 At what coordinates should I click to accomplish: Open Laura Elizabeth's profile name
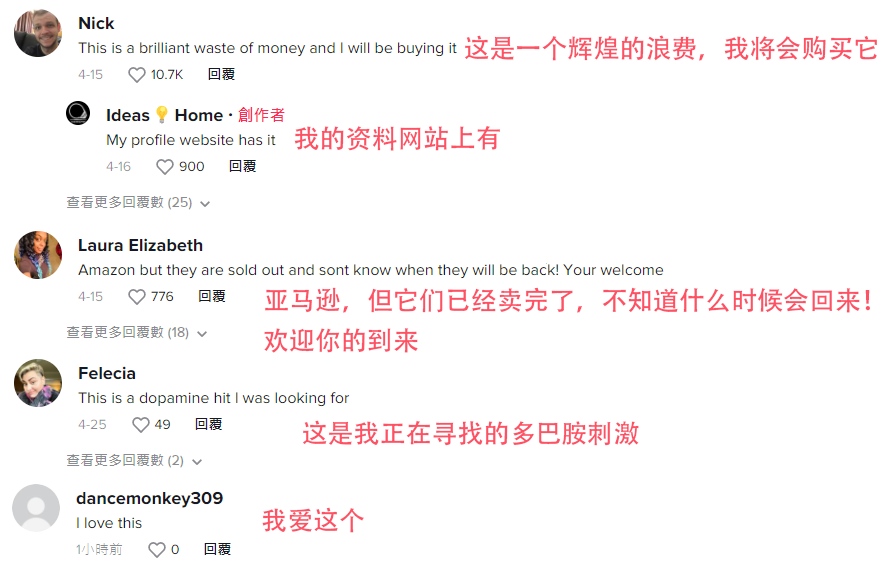point(140,246)
